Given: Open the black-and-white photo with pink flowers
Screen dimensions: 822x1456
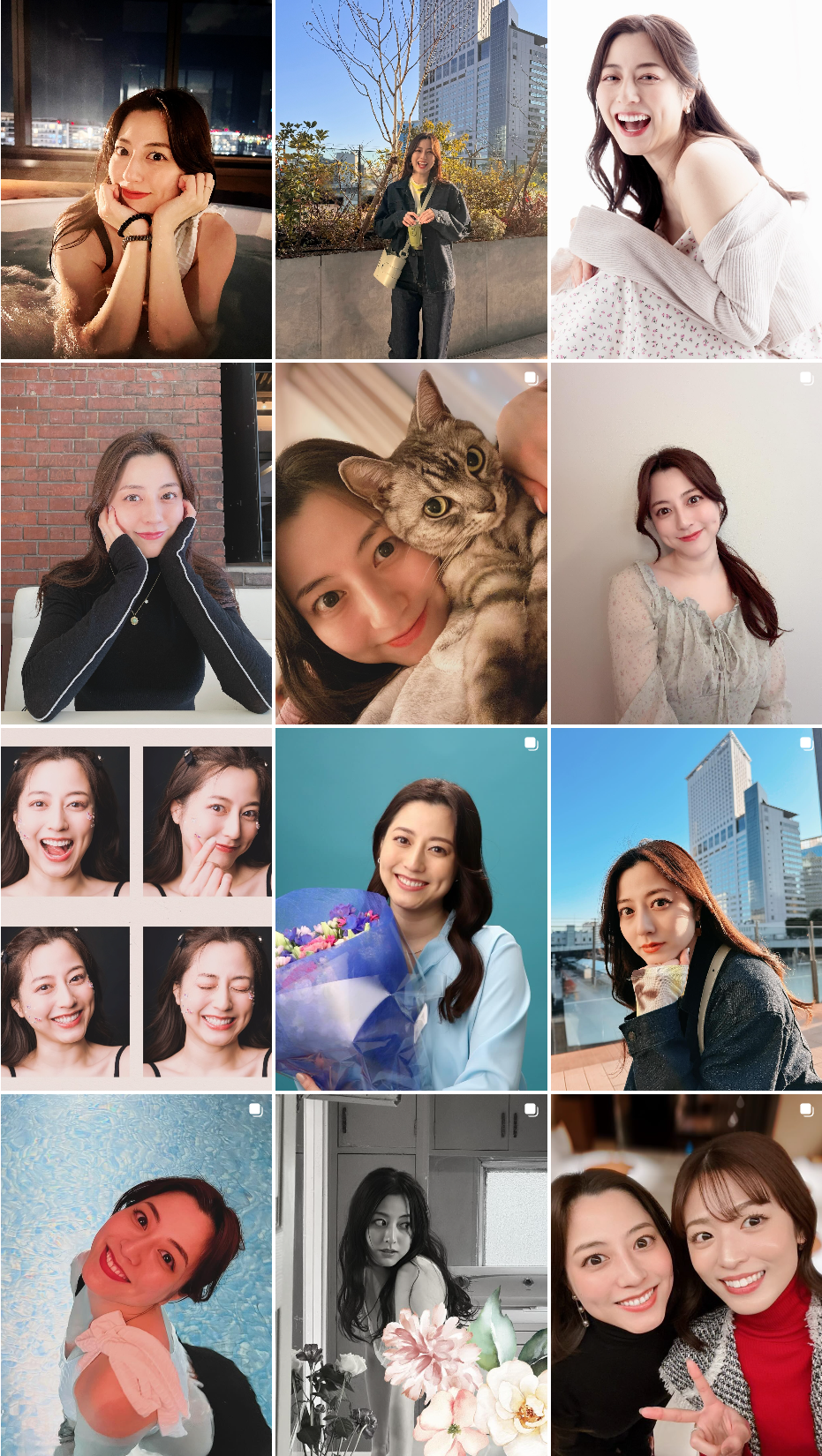Looking at the screenshot, I should [x=411, y=1274].
